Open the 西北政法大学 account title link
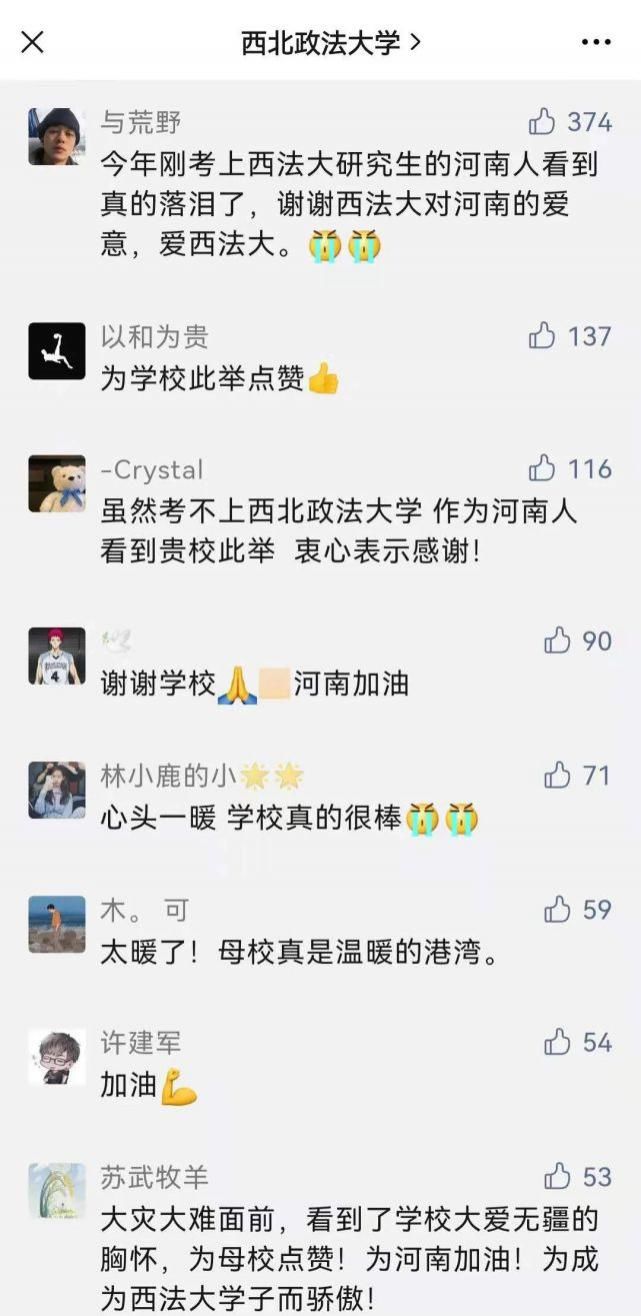The width and height of the screenshot is (641, 1316). point(330,42)
